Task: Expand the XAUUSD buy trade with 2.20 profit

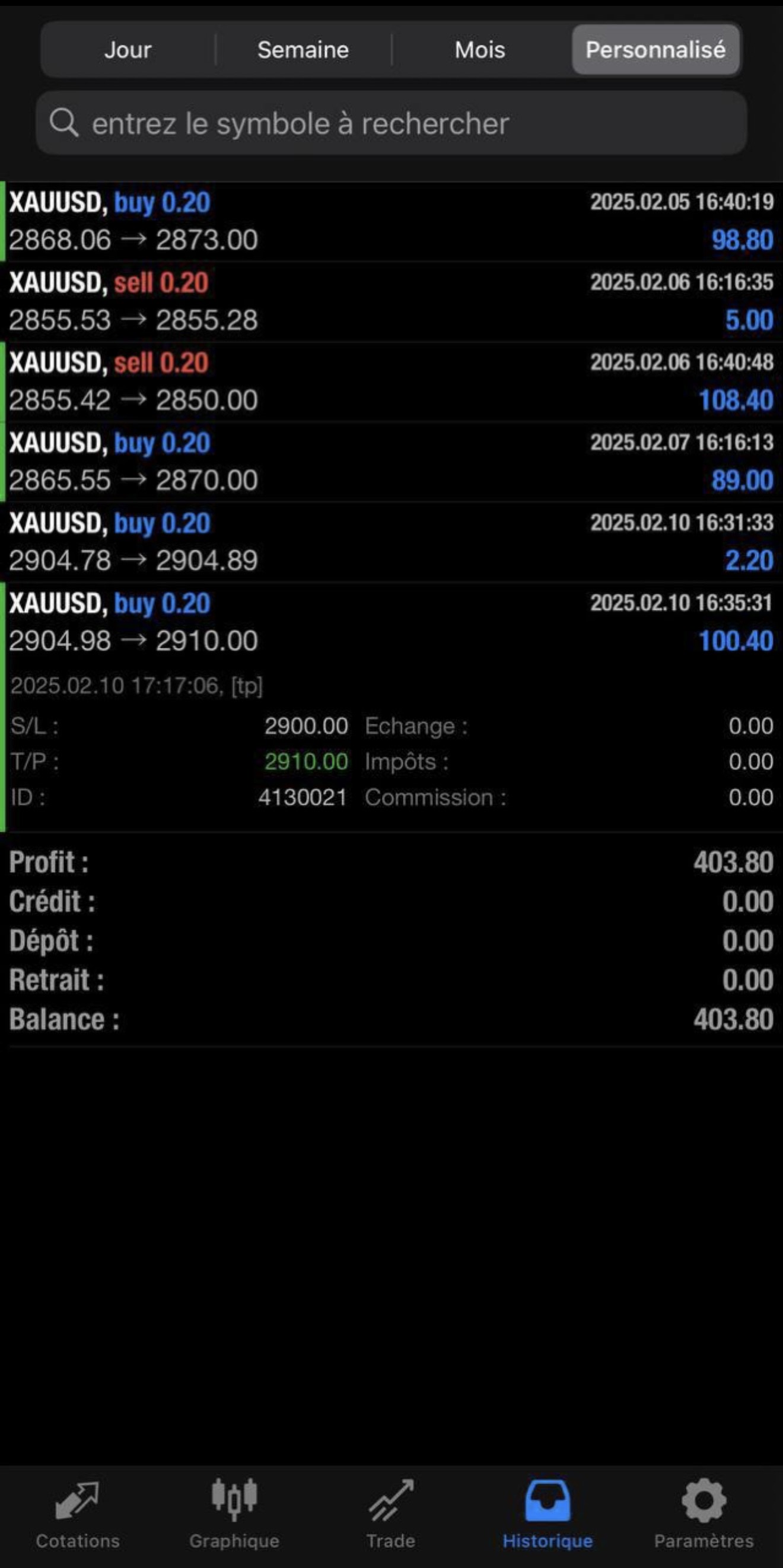Action: tap(391, 542)
